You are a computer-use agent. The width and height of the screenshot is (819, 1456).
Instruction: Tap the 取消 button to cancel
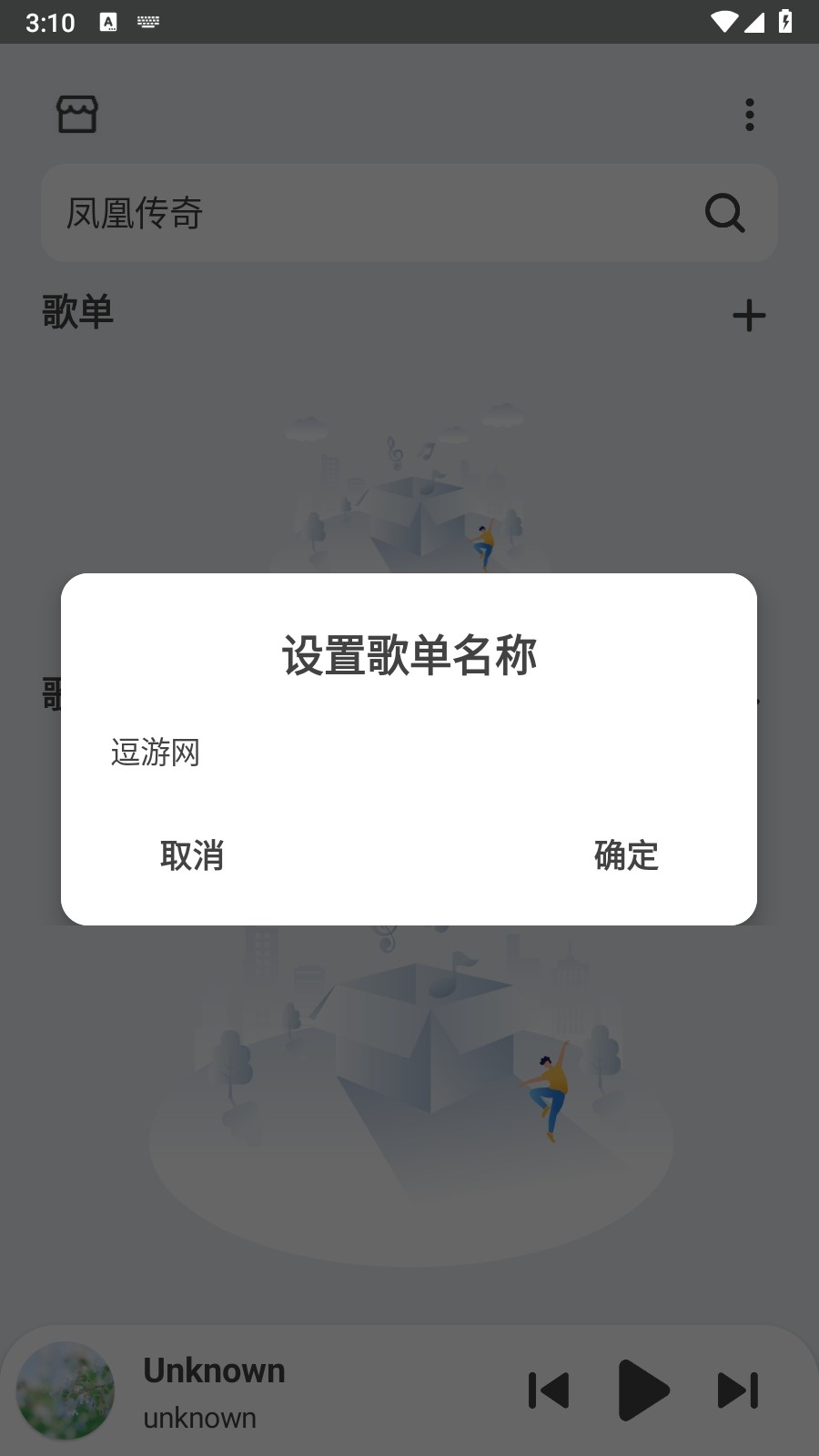(193, 856)
